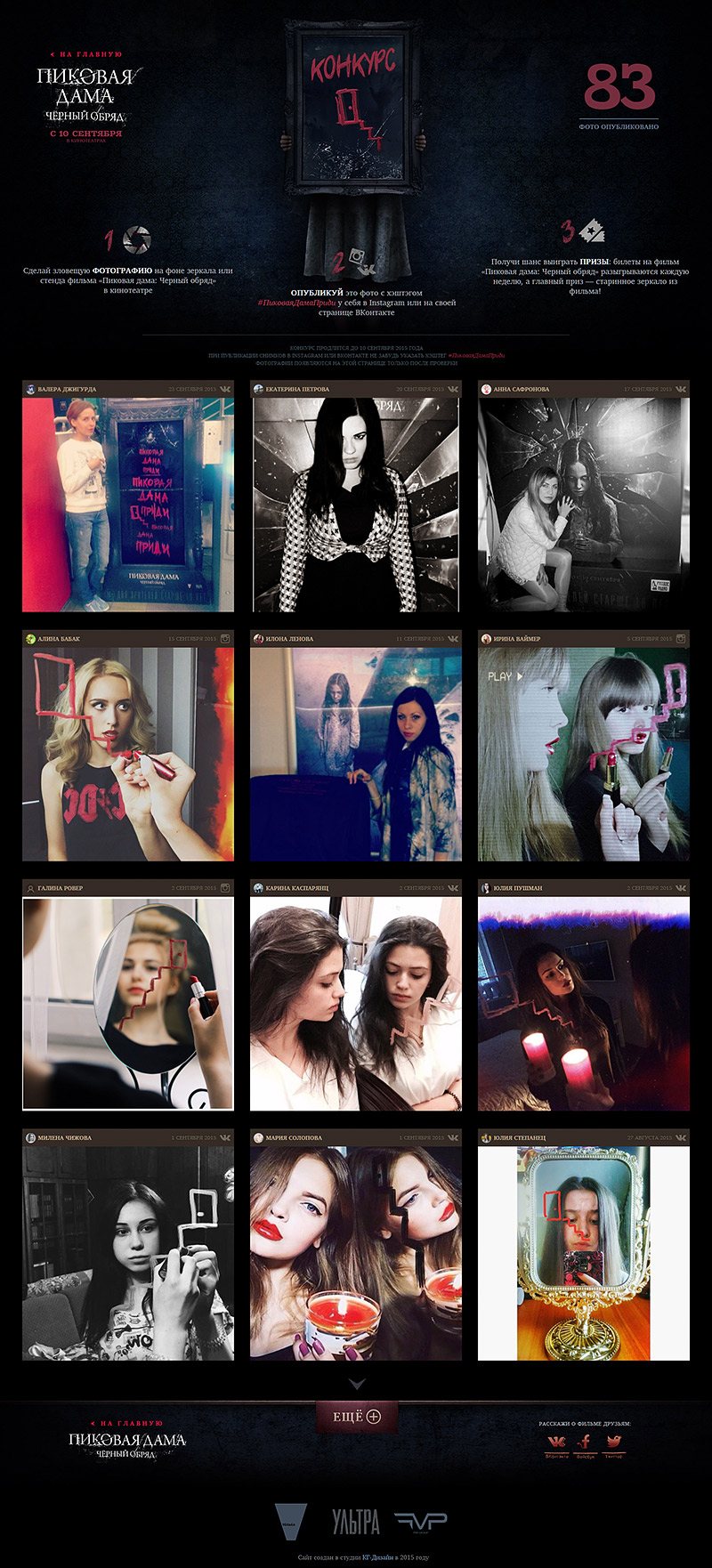Viewport: 712px width, 1568px height.
Task: Open Алина Бабак's lipstick photo
Action: tap(128, 754)
